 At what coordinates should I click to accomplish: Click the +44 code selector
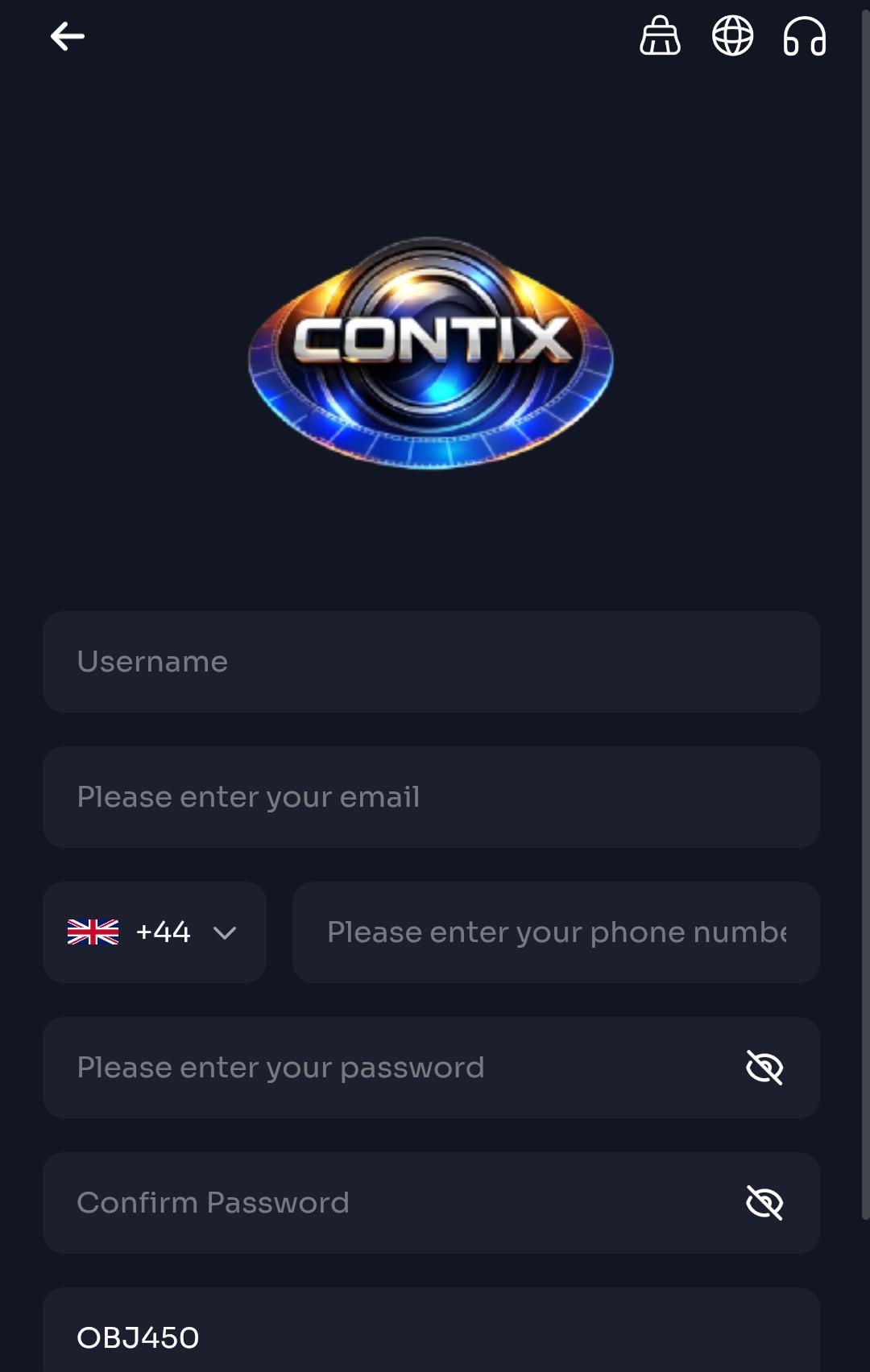165,932
